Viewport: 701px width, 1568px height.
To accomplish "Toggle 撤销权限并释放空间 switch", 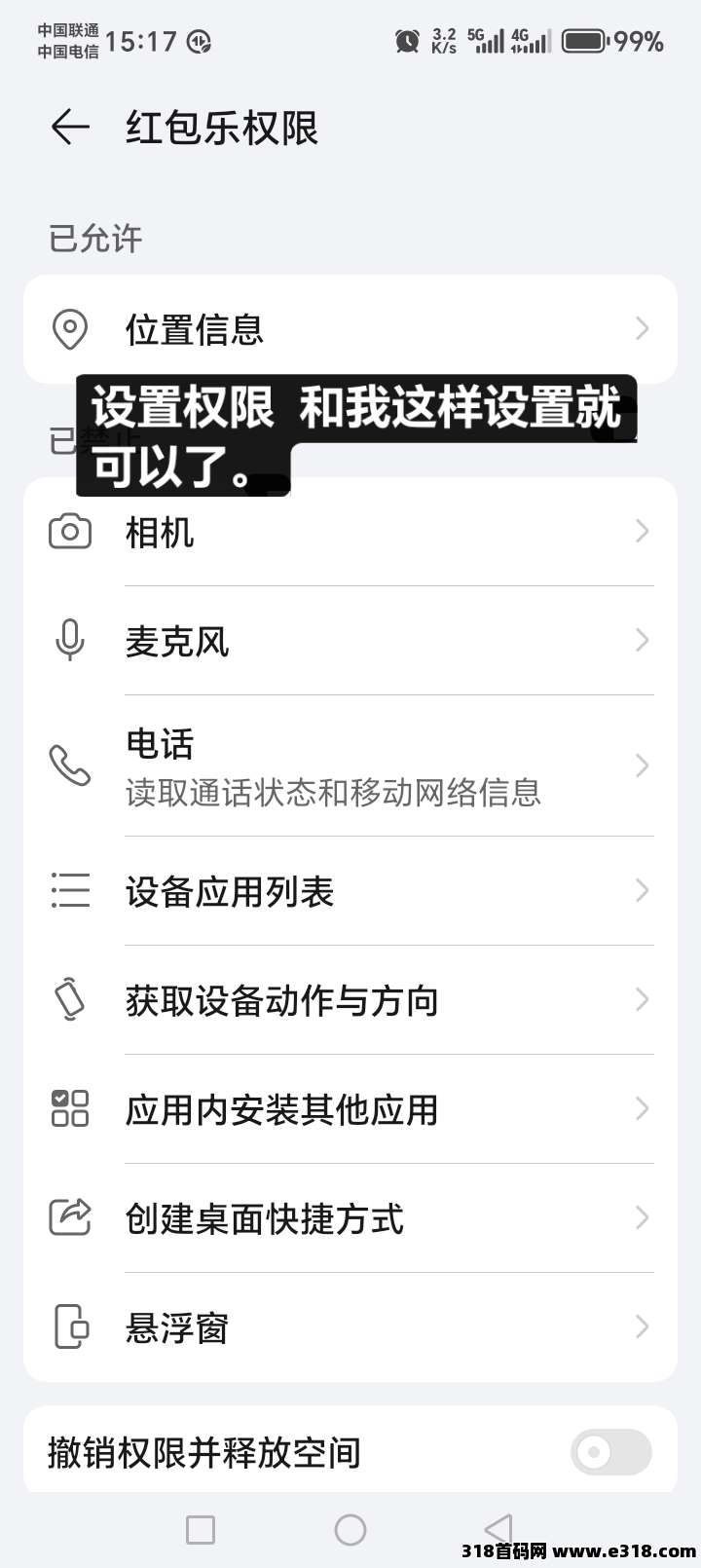I will click(610, 1452).
